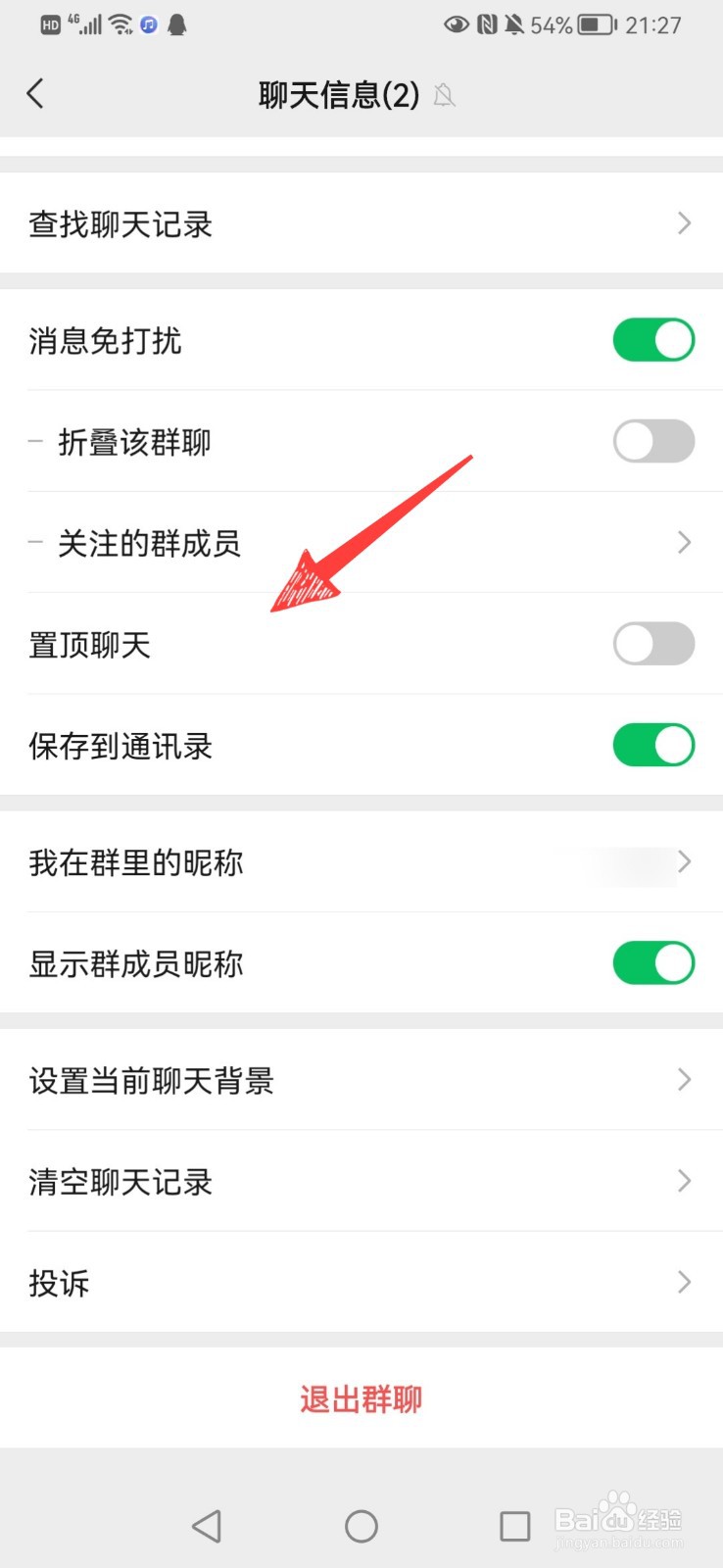This screenshot has width=723, height=1568.
Task: Tap the red 退出群聊 button
Action: [361, 1399]
